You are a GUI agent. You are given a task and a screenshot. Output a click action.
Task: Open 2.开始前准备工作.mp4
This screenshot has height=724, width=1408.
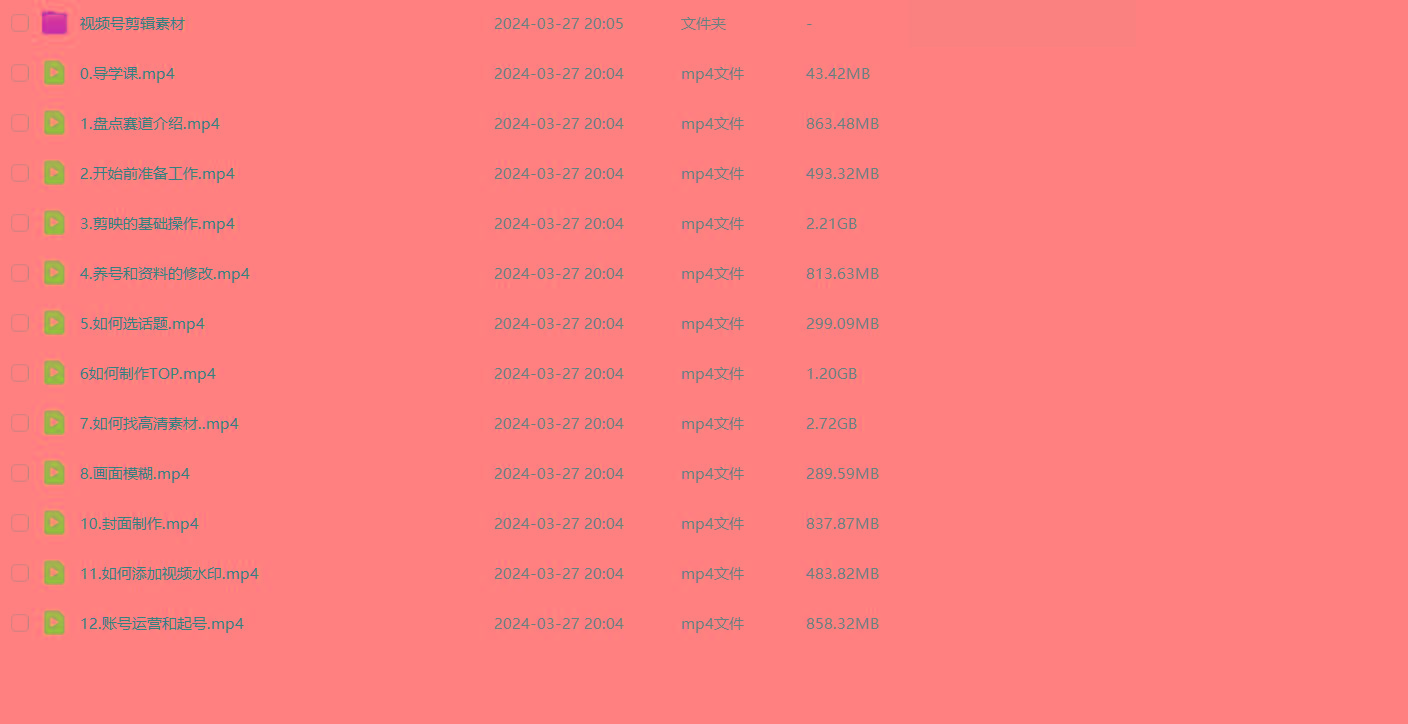[x=157, y=174]
